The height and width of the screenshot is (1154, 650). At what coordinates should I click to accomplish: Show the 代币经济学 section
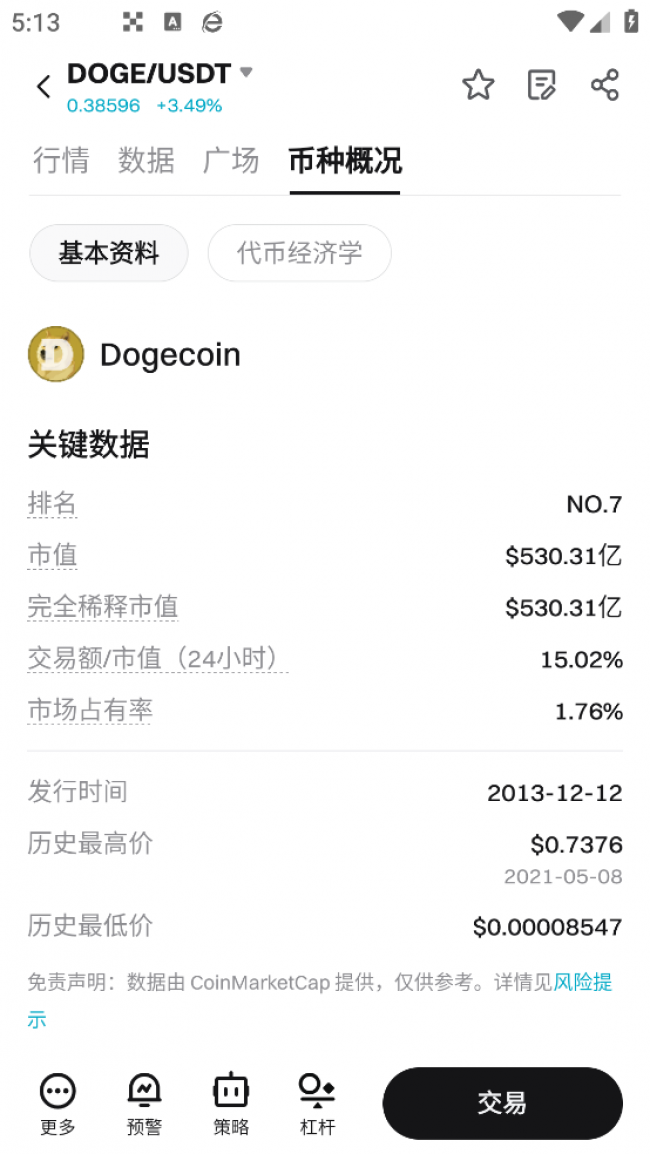[x=299, y=253]
